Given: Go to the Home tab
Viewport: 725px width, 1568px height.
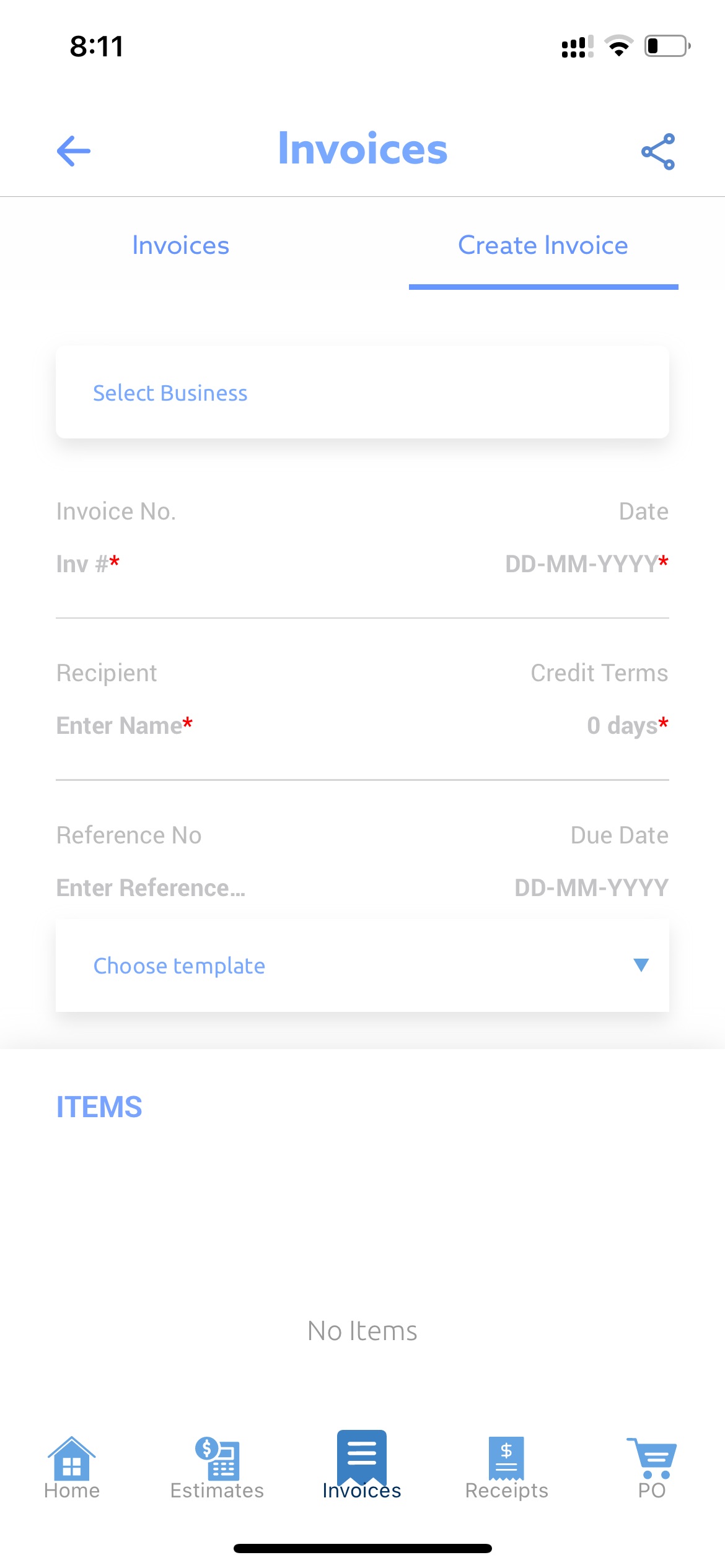Looking at the screenshot, I should pyautogui.click(x=72, y=1468).
